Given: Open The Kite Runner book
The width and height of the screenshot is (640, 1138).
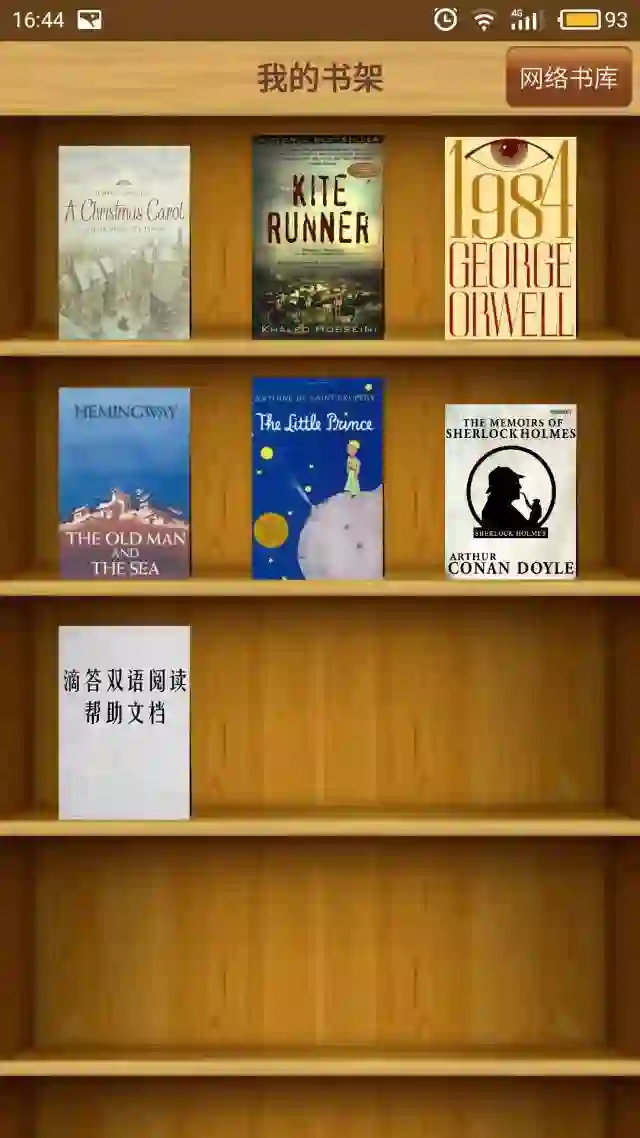Looking at the screenshot, I should pyautogui.click(x=318, y=237).
